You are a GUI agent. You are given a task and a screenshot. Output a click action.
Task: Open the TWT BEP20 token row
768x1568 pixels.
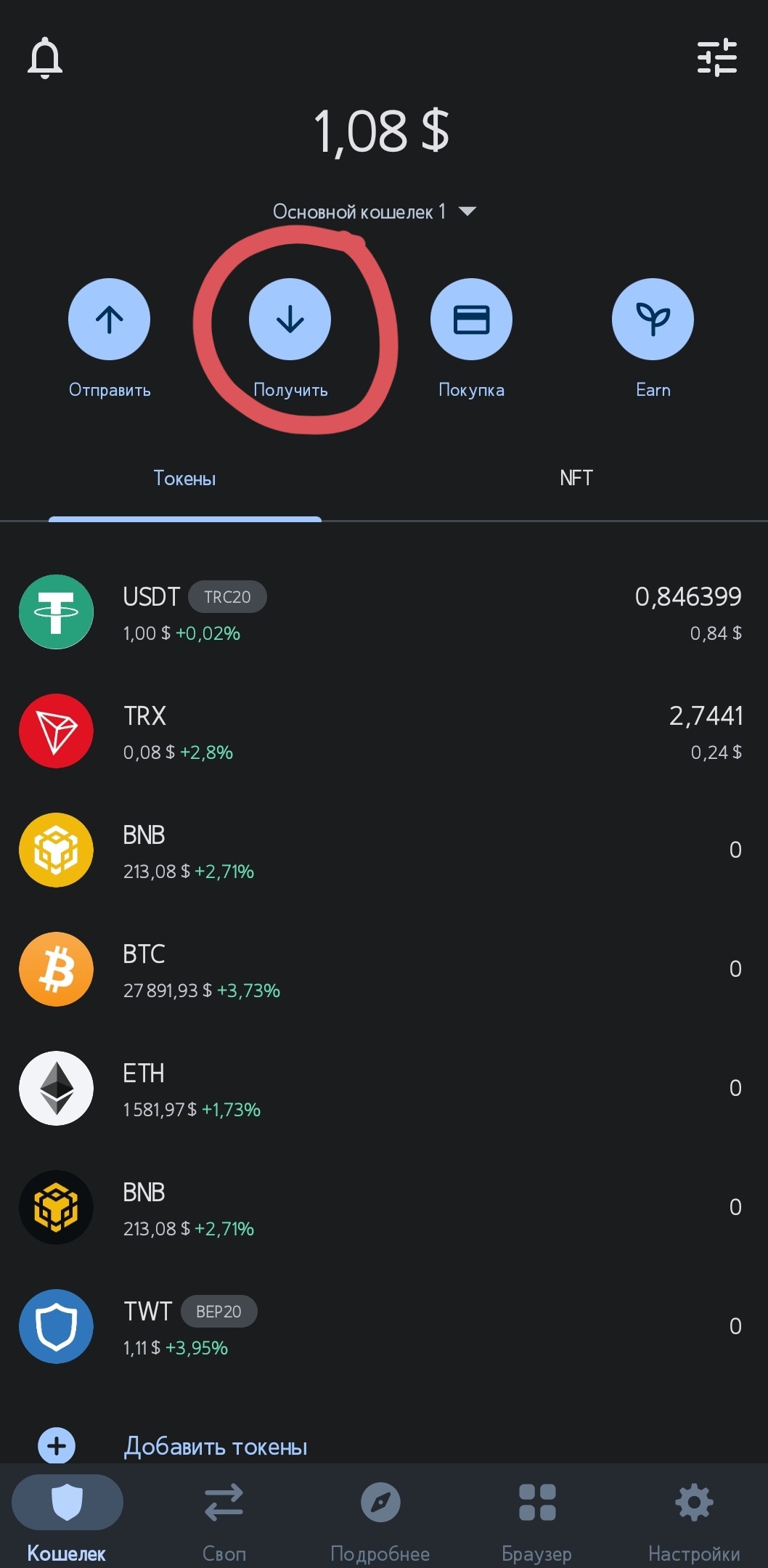383,1327
